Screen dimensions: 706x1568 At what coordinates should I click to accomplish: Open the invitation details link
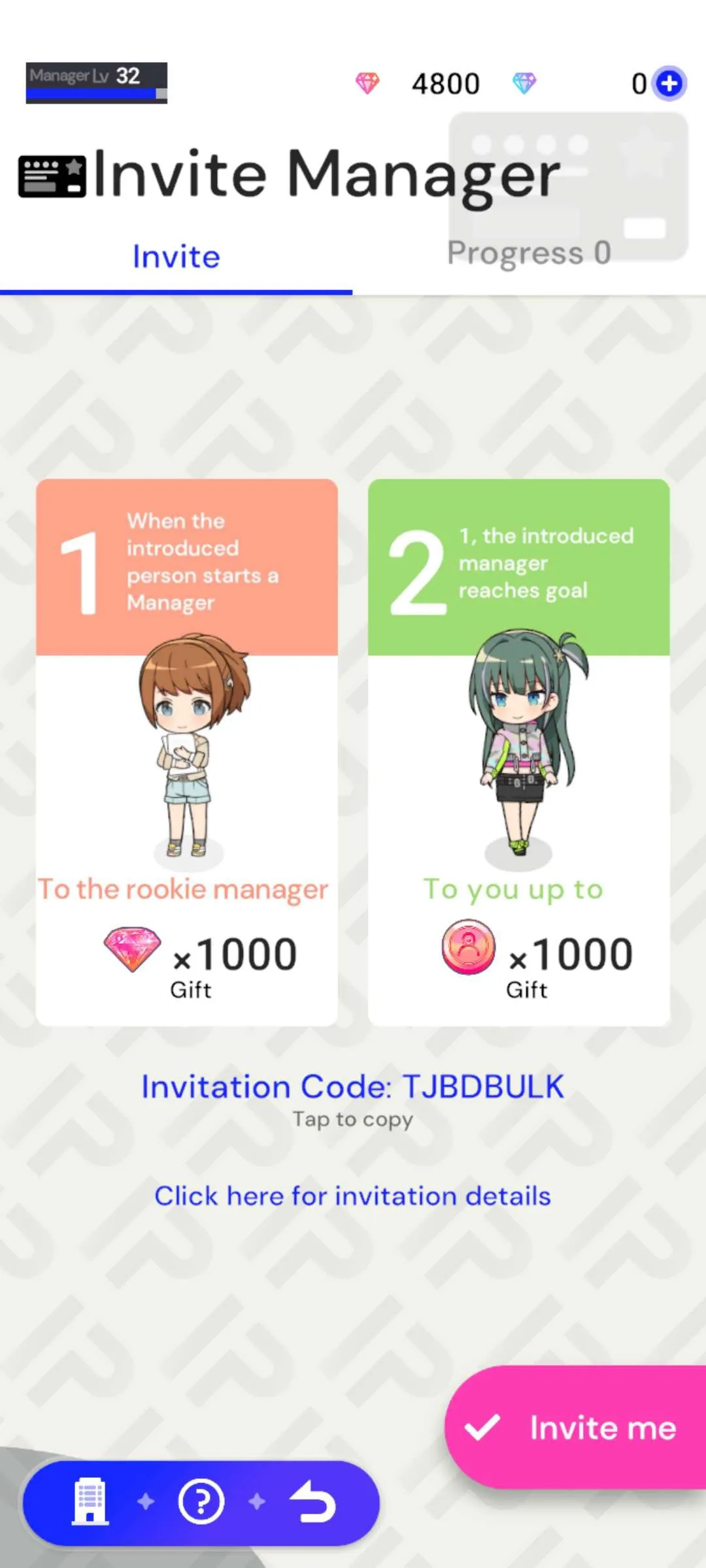tap(352, 1196)
